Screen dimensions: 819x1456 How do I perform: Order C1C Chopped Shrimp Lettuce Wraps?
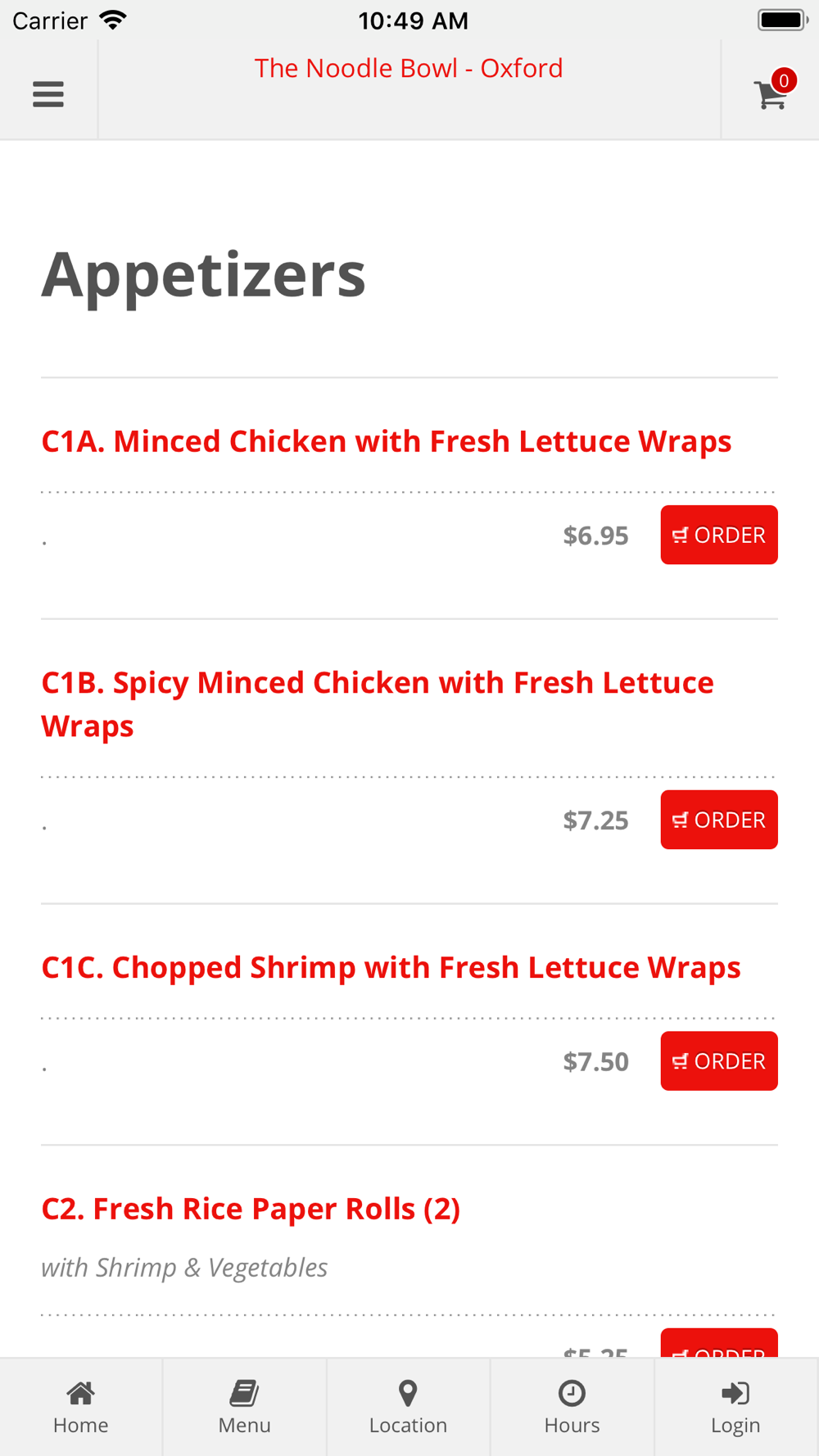coord(718,1061)
